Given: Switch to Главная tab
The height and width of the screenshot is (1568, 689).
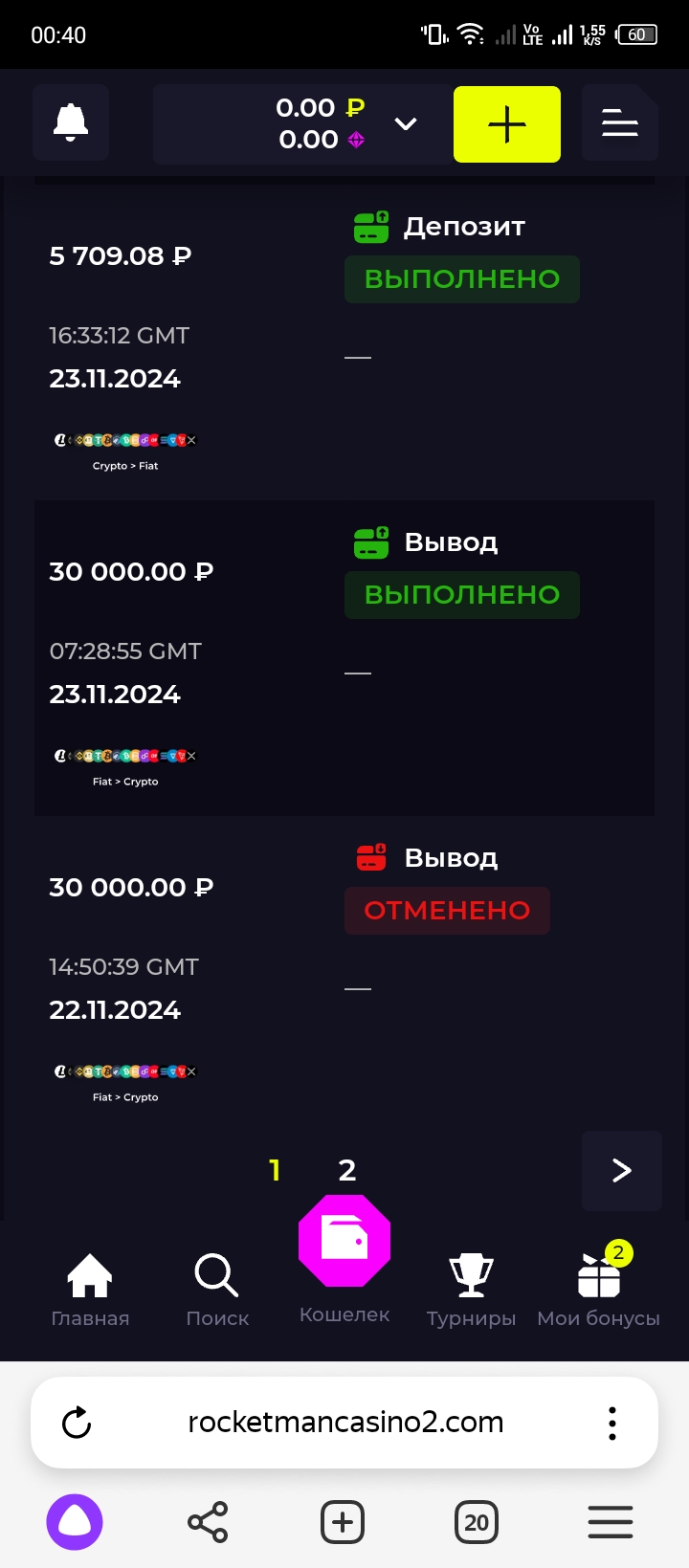Looking at the screenshot, I should 90,1290.
